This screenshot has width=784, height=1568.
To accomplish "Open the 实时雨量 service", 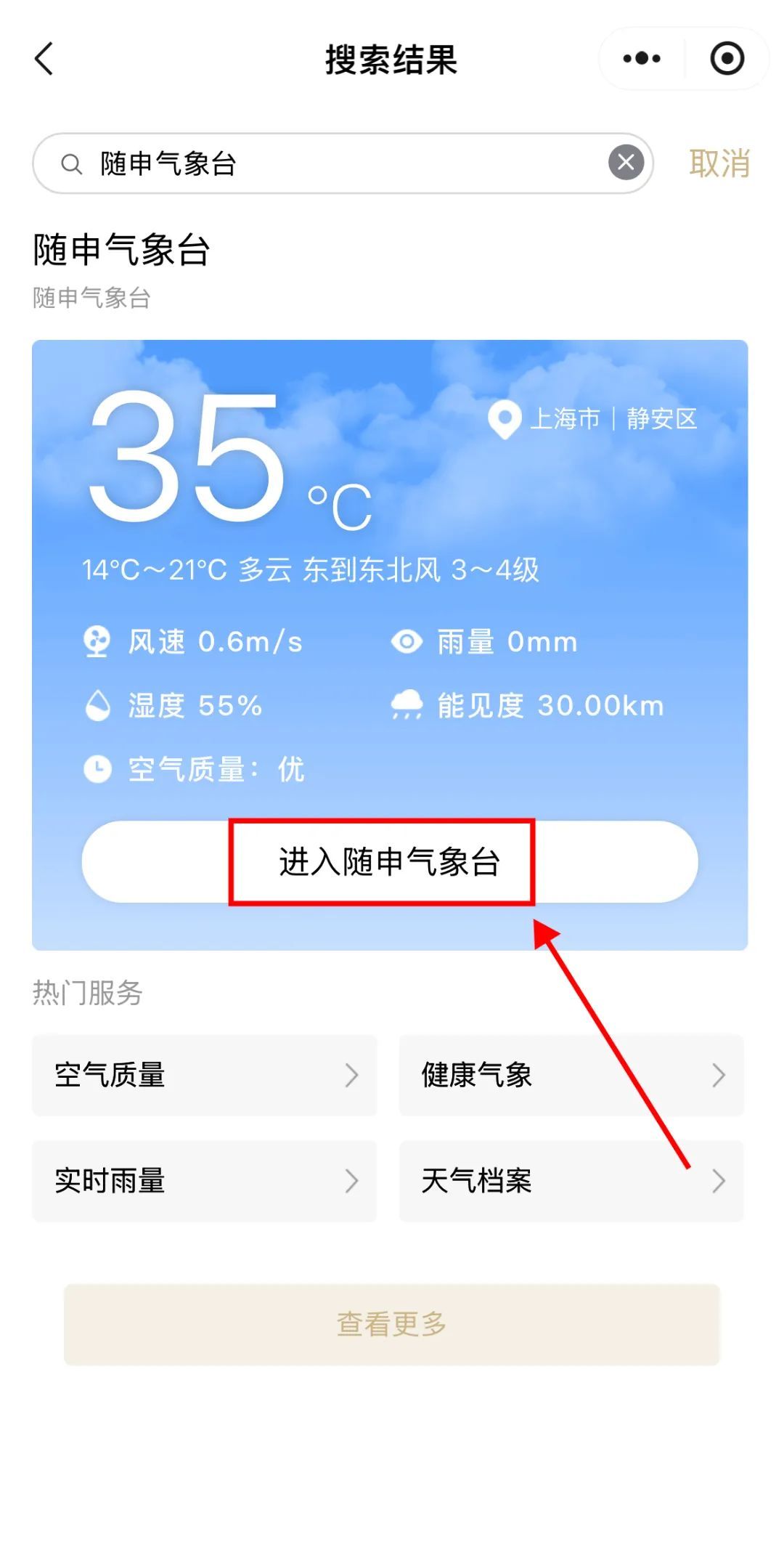I will click(x=204, y=1181).
